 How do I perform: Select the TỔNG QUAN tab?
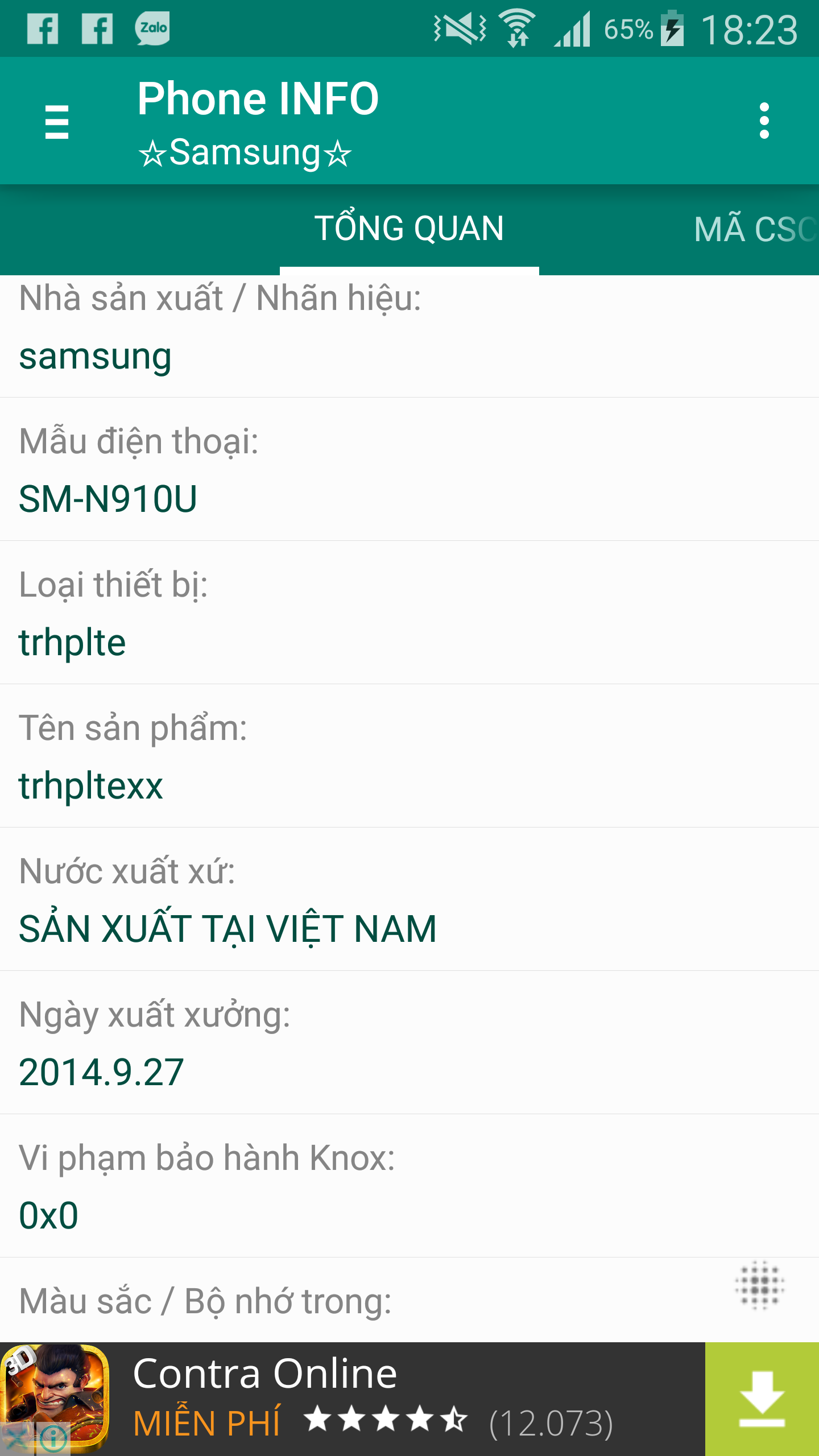(409, 229)
